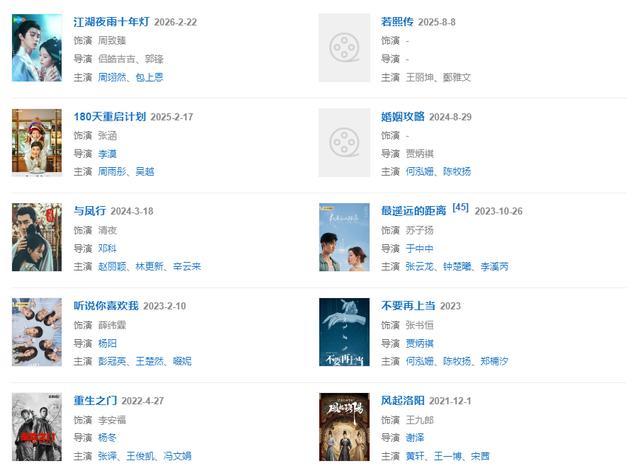
Task: Open actor 王一博's link
Action: [x=447, y=456]
